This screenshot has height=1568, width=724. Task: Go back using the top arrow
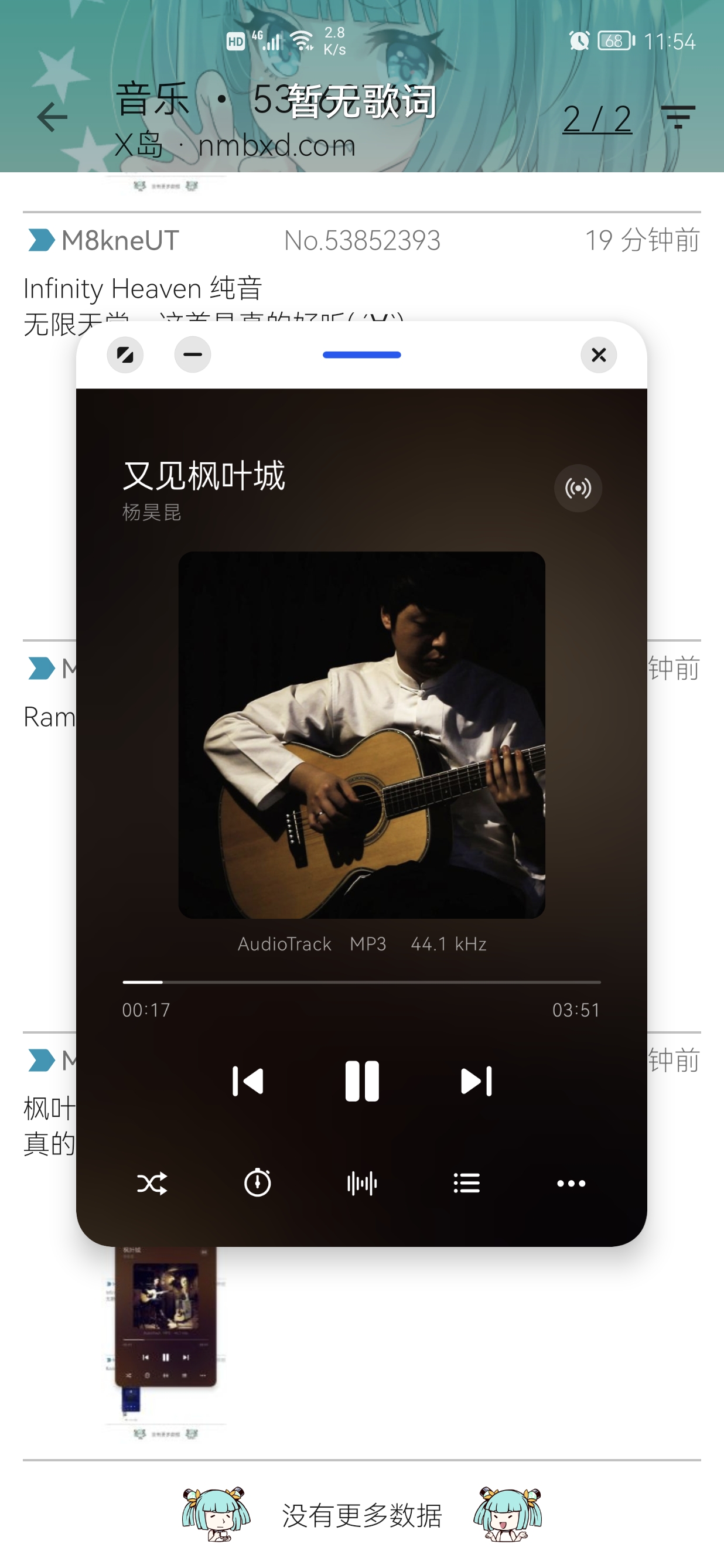(52, 117)
